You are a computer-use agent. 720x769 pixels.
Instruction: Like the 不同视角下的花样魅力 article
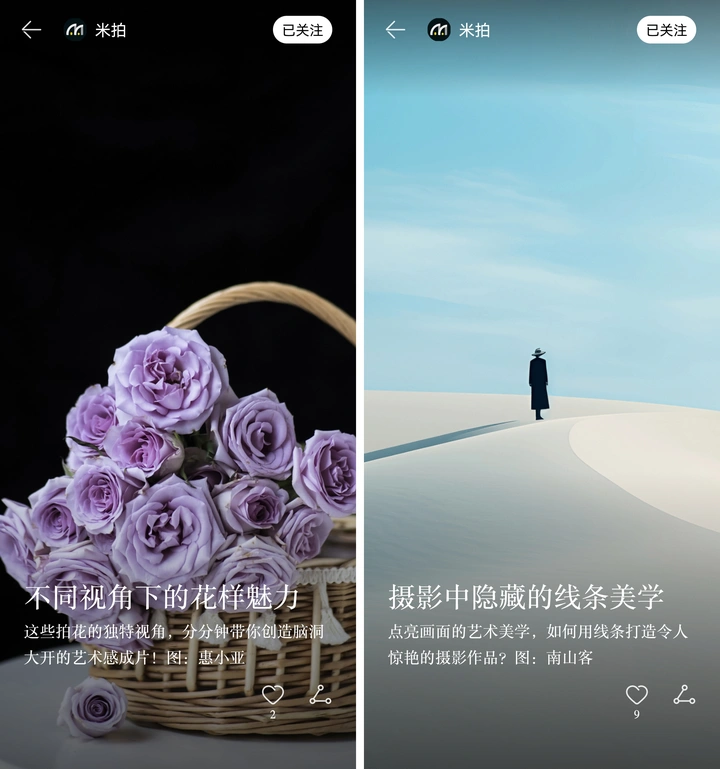pos(273,695)
